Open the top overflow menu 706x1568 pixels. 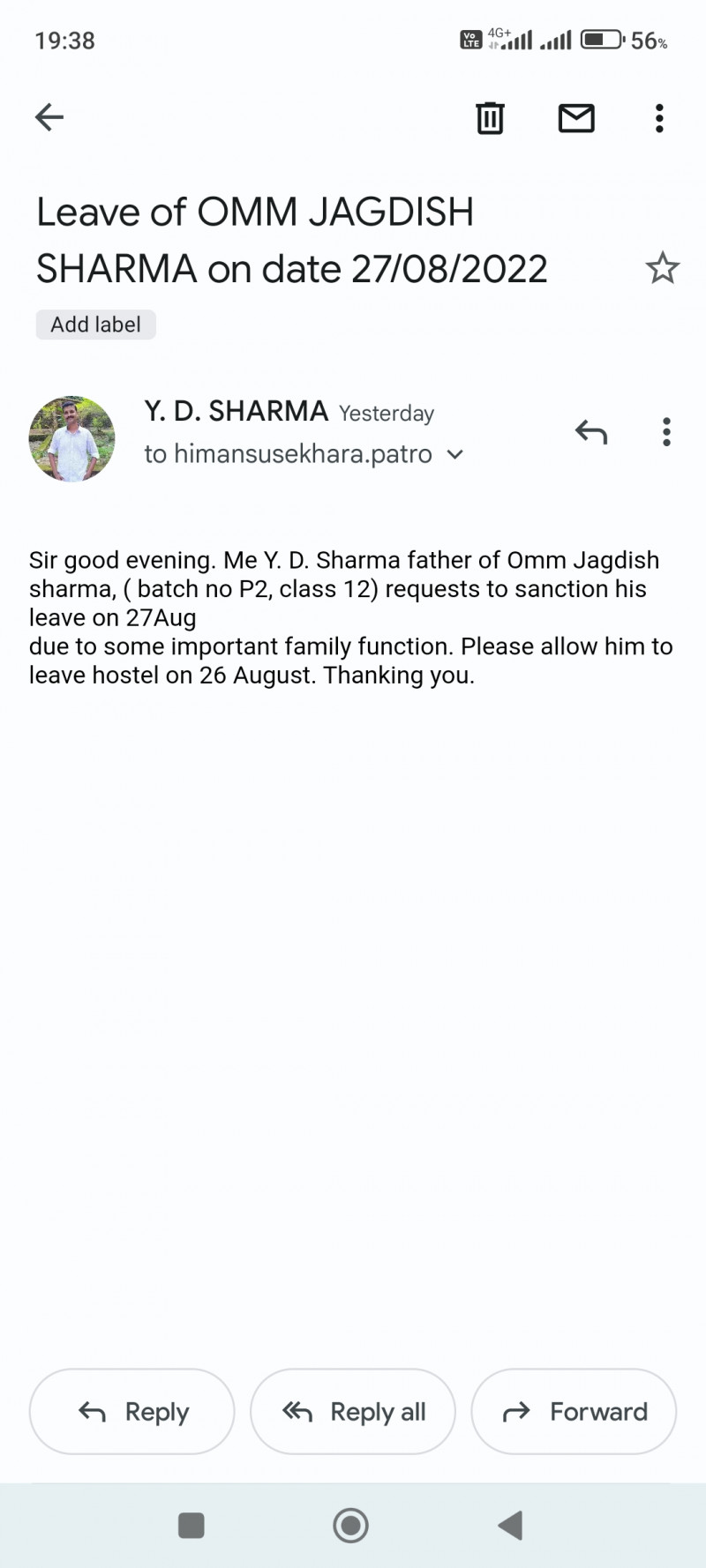pyautogui.click(x=659, y=117)
